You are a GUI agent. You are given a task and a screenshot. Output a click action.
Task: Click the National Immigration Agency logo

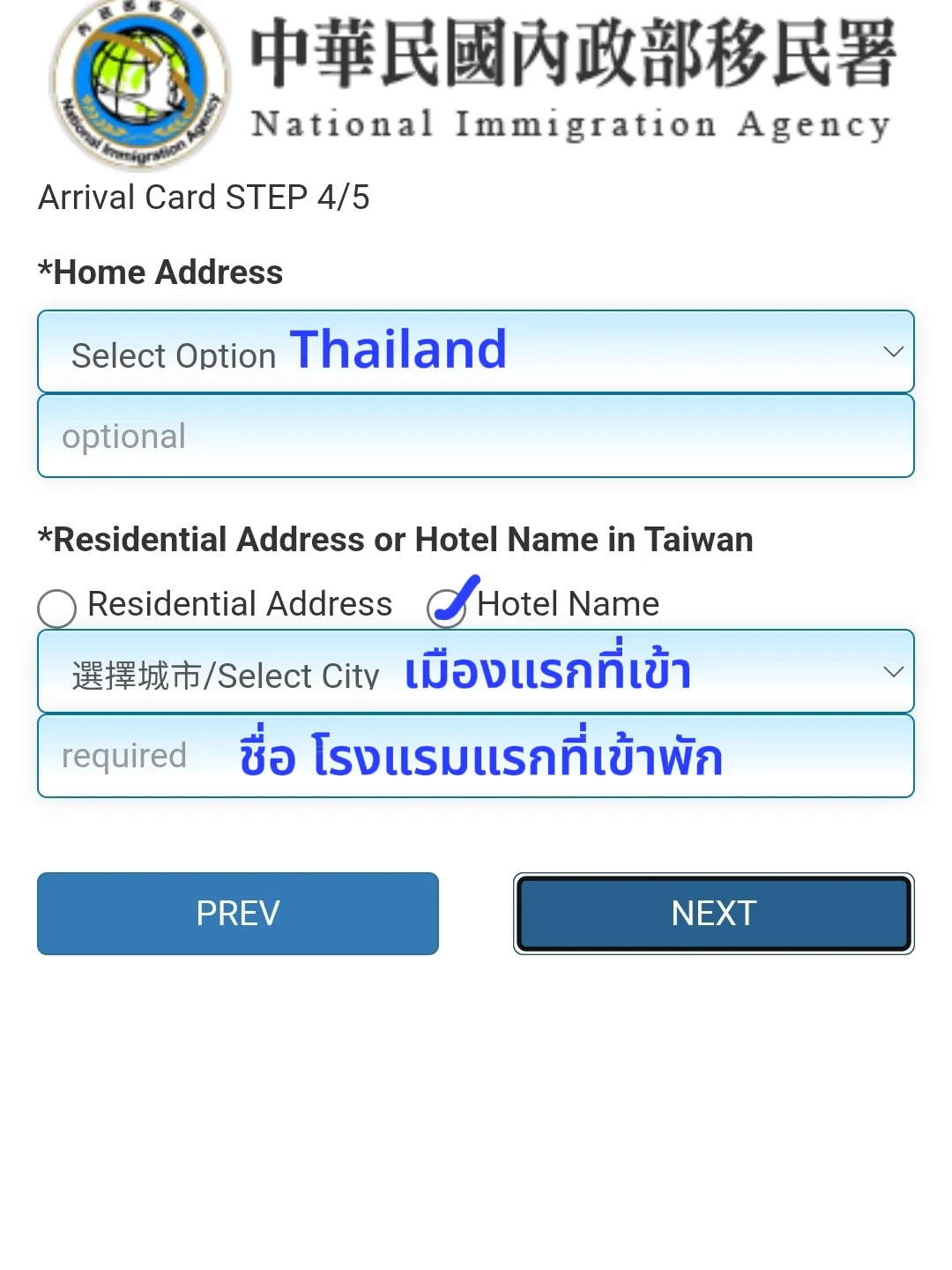141,86
